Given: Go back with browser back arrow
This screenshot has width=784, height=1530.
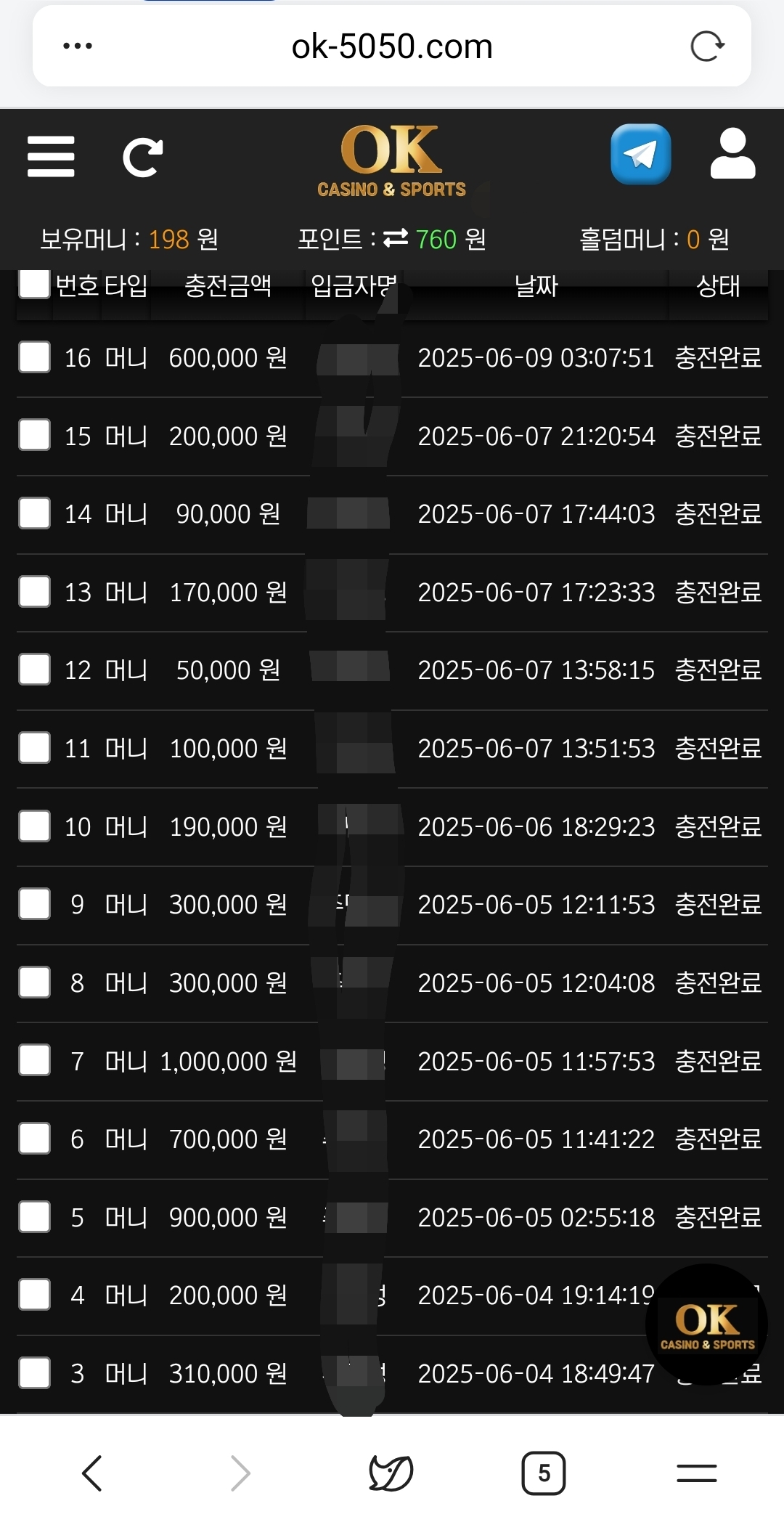Looking at the screenshot, I should tap(92, 1473).
